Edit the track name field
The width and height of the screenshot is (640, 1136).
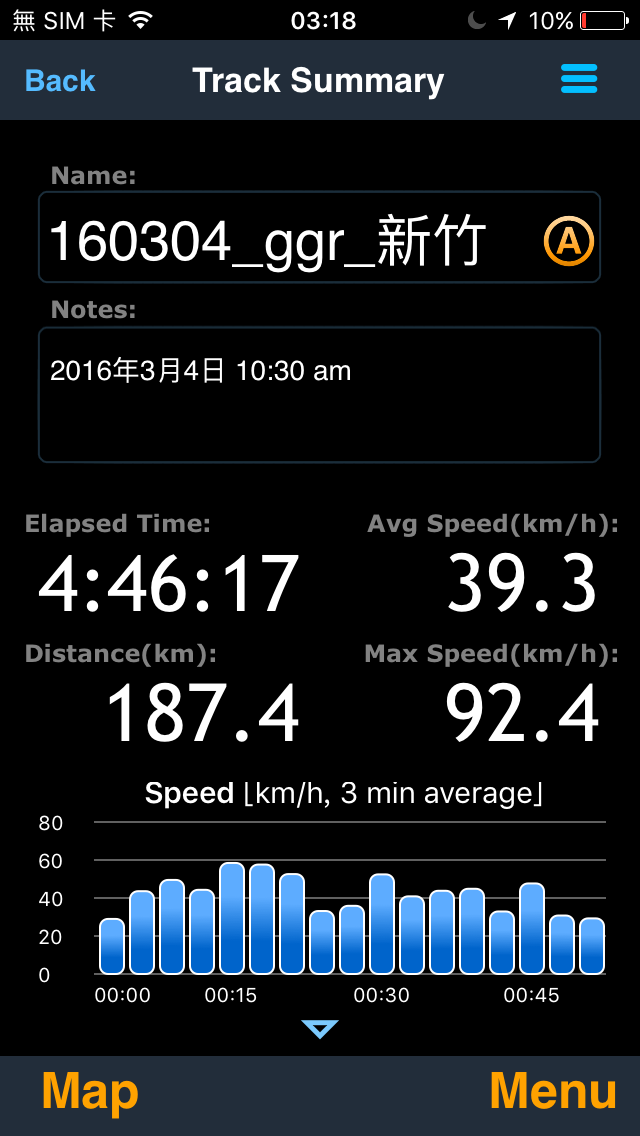coord(319,237)
